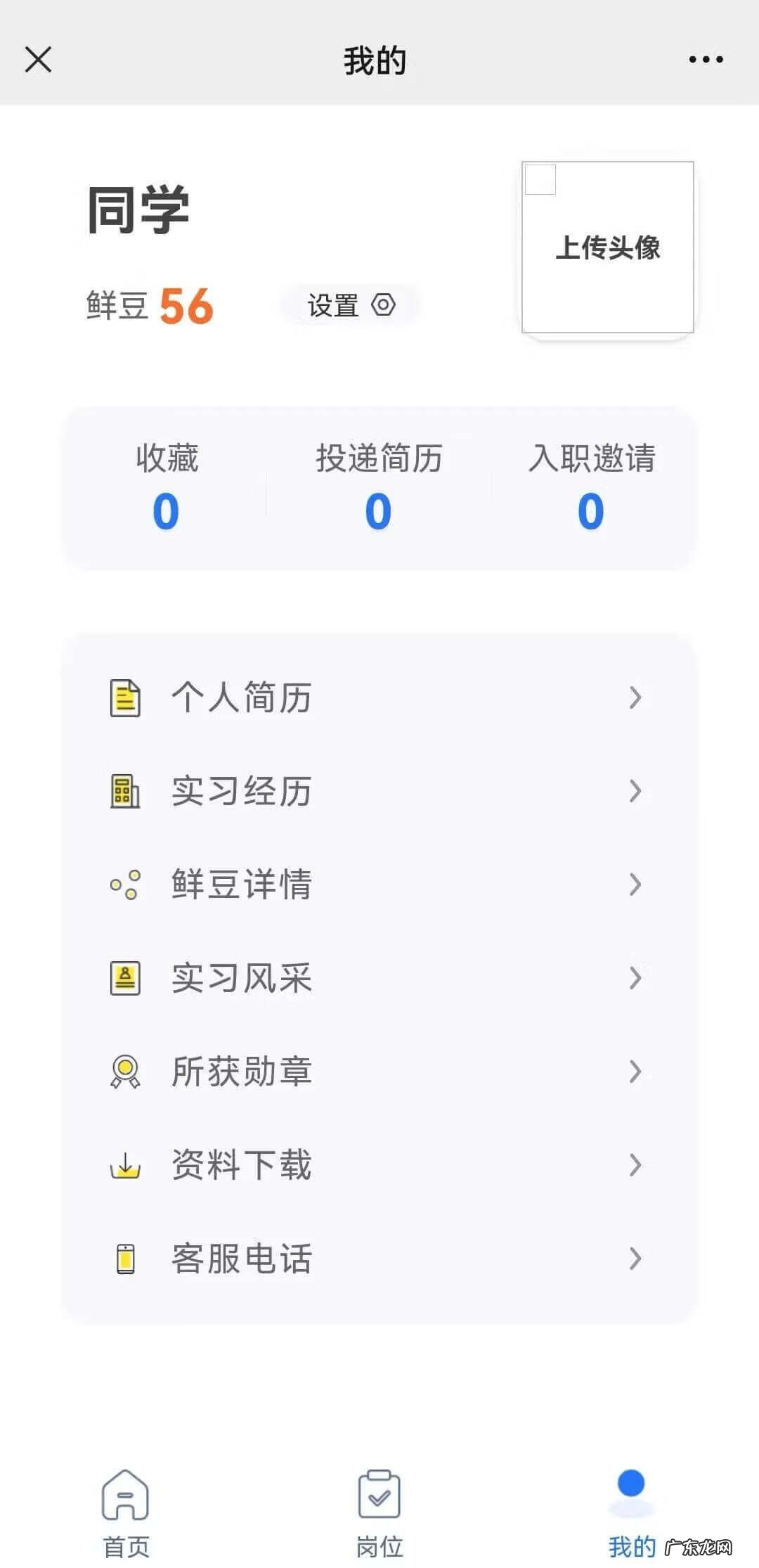Open 设置 settings
The image size is (759, 1568).
351,305
